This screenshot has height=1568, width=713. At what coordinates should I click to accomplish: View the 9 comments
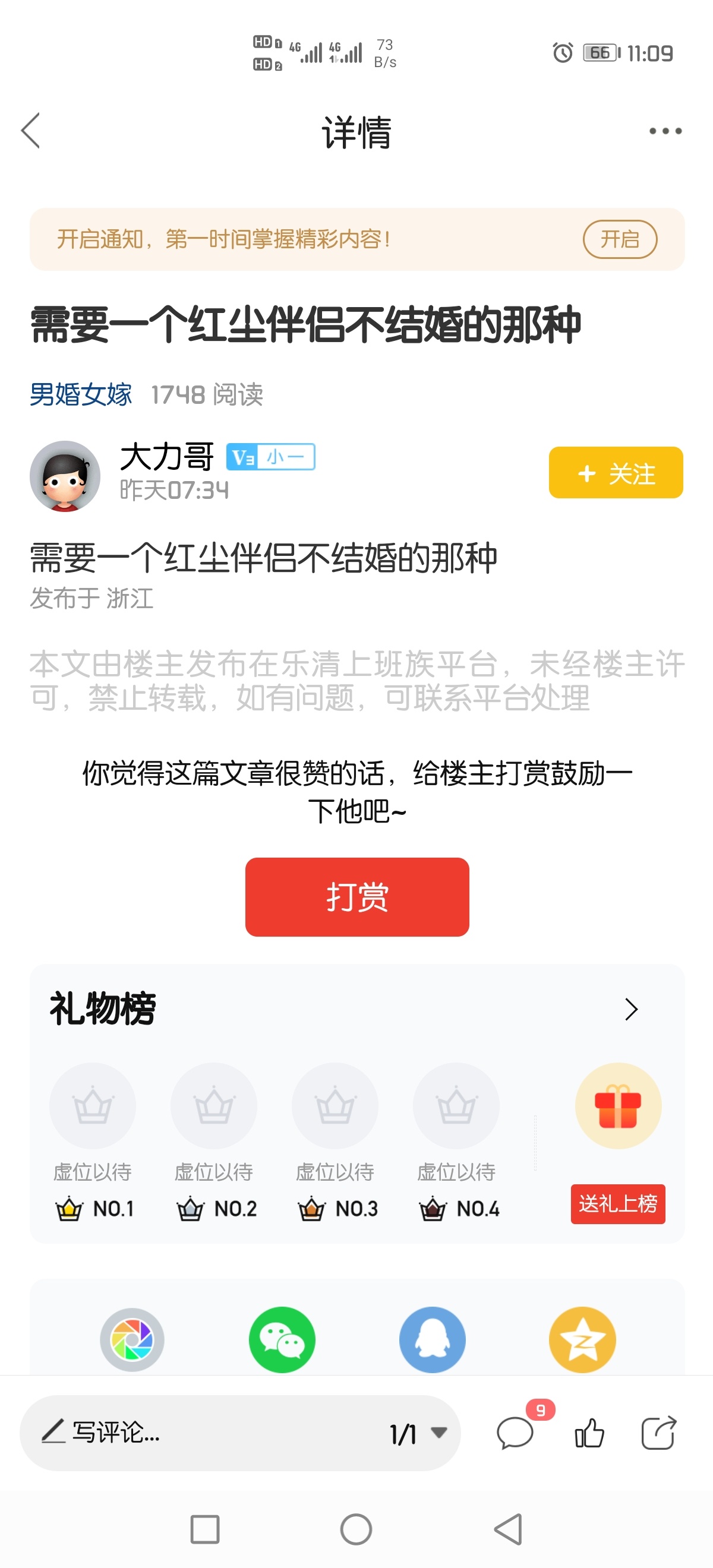click(515, 1433)
